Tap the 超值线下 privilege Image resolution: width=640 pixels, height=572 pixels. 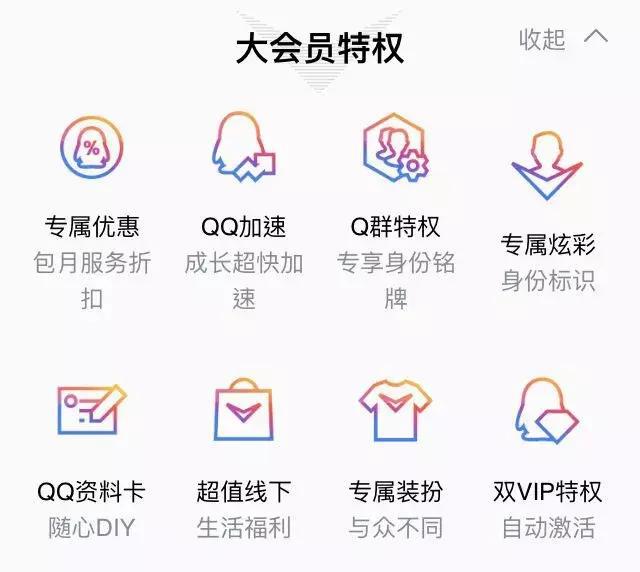[244, 408]
